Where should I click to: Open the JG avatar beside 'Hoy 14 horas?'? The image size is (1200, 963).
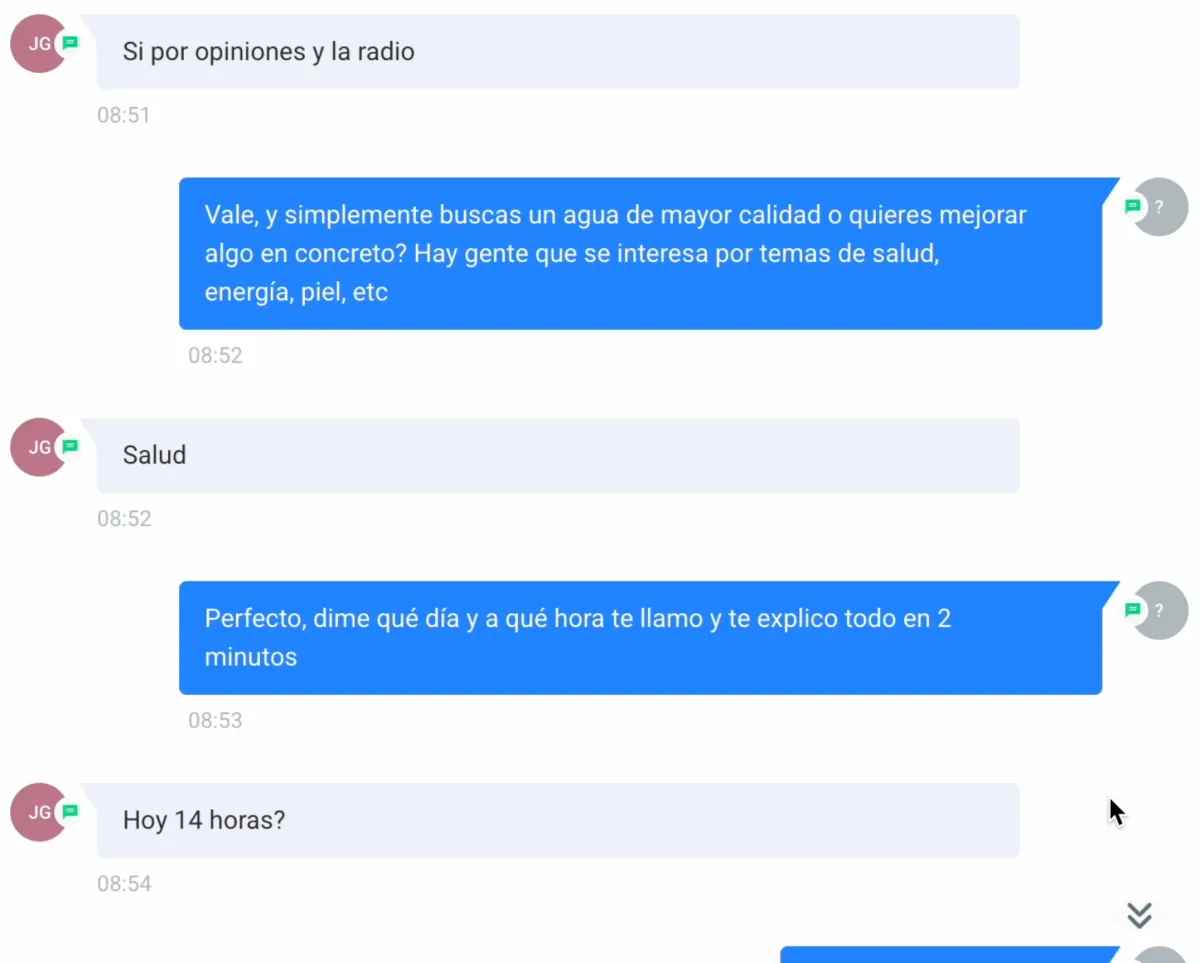click(39, 812)
